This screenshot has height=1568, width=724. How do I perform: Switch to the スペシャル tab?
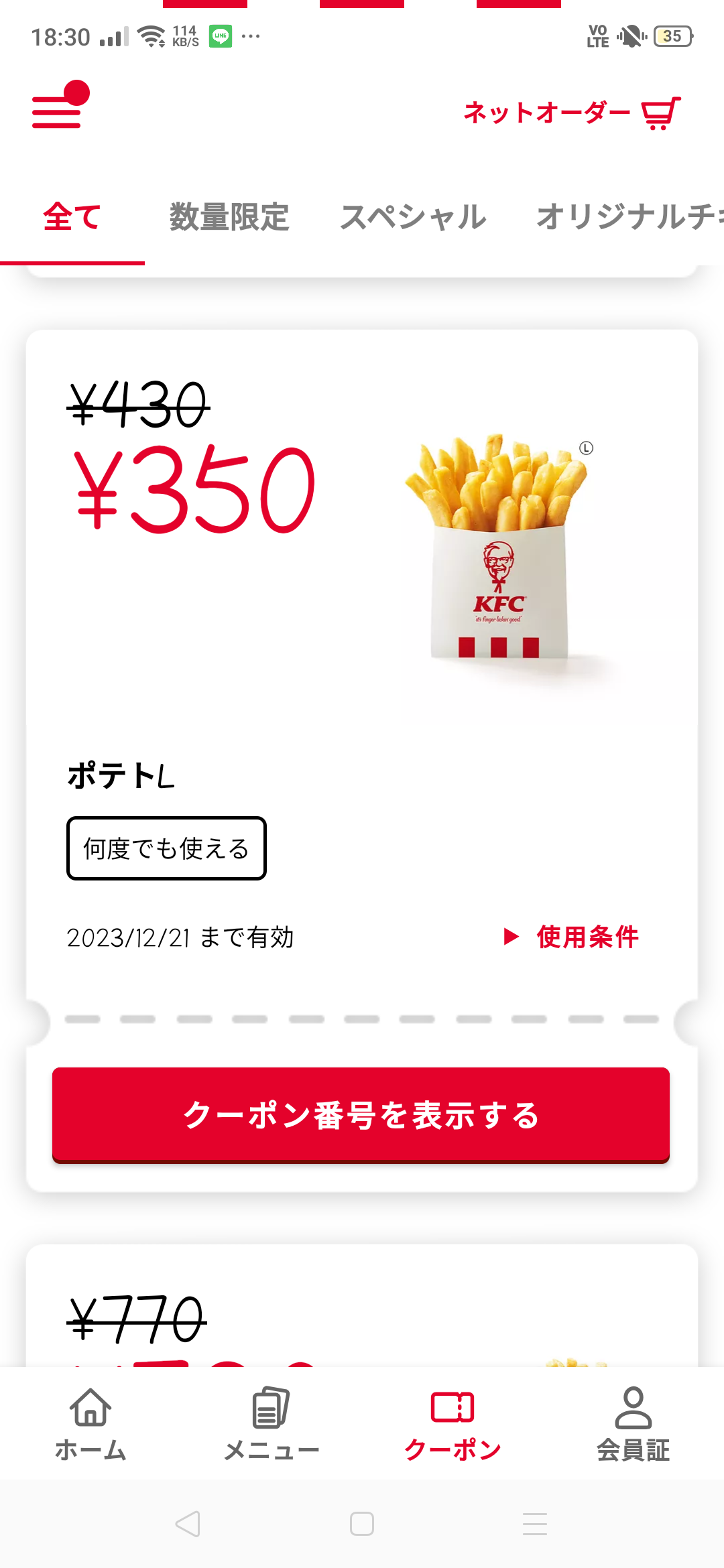click(413, 217)
